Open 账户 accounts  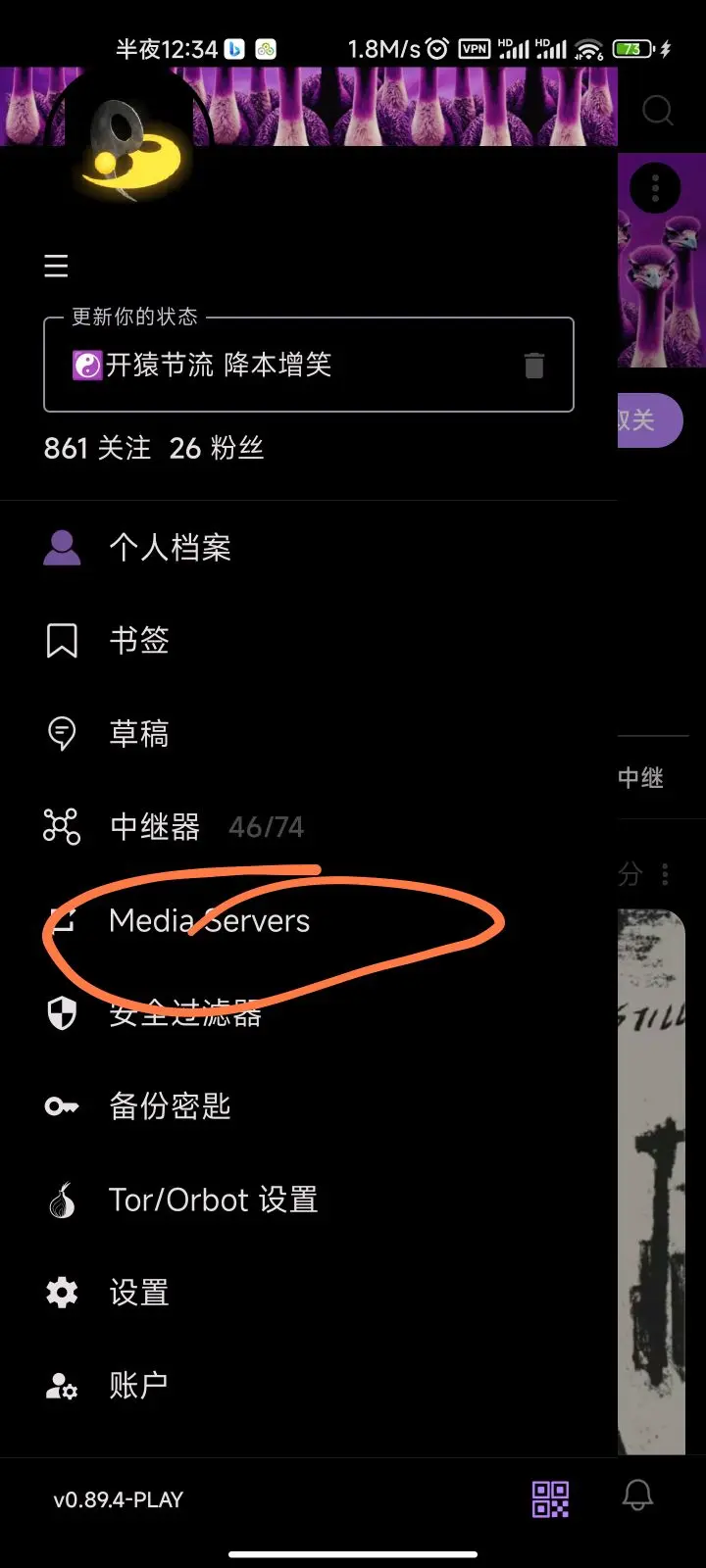click(138, 1386)
